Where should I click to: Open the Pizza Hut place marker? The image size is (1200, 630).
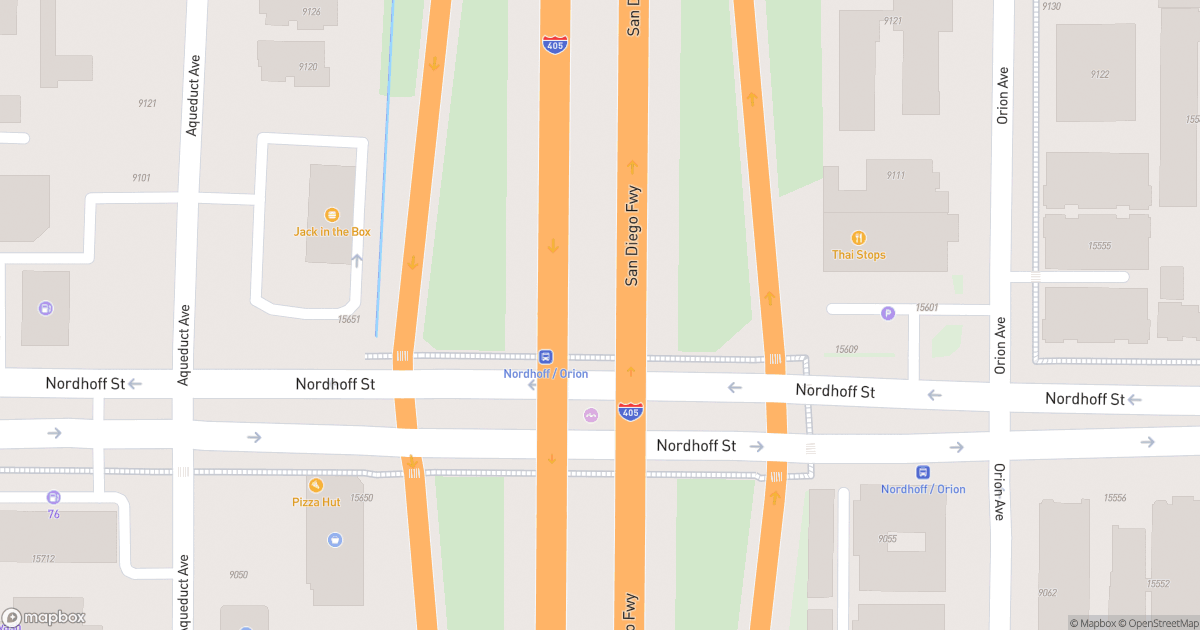(316, 485)
